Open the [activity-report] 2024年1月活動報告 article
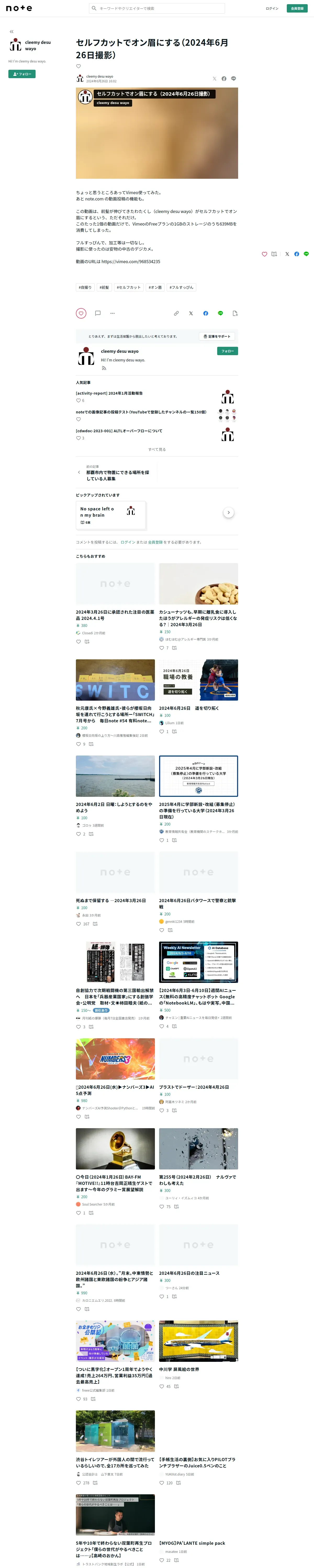314x1568 pixels. point(109,393)
